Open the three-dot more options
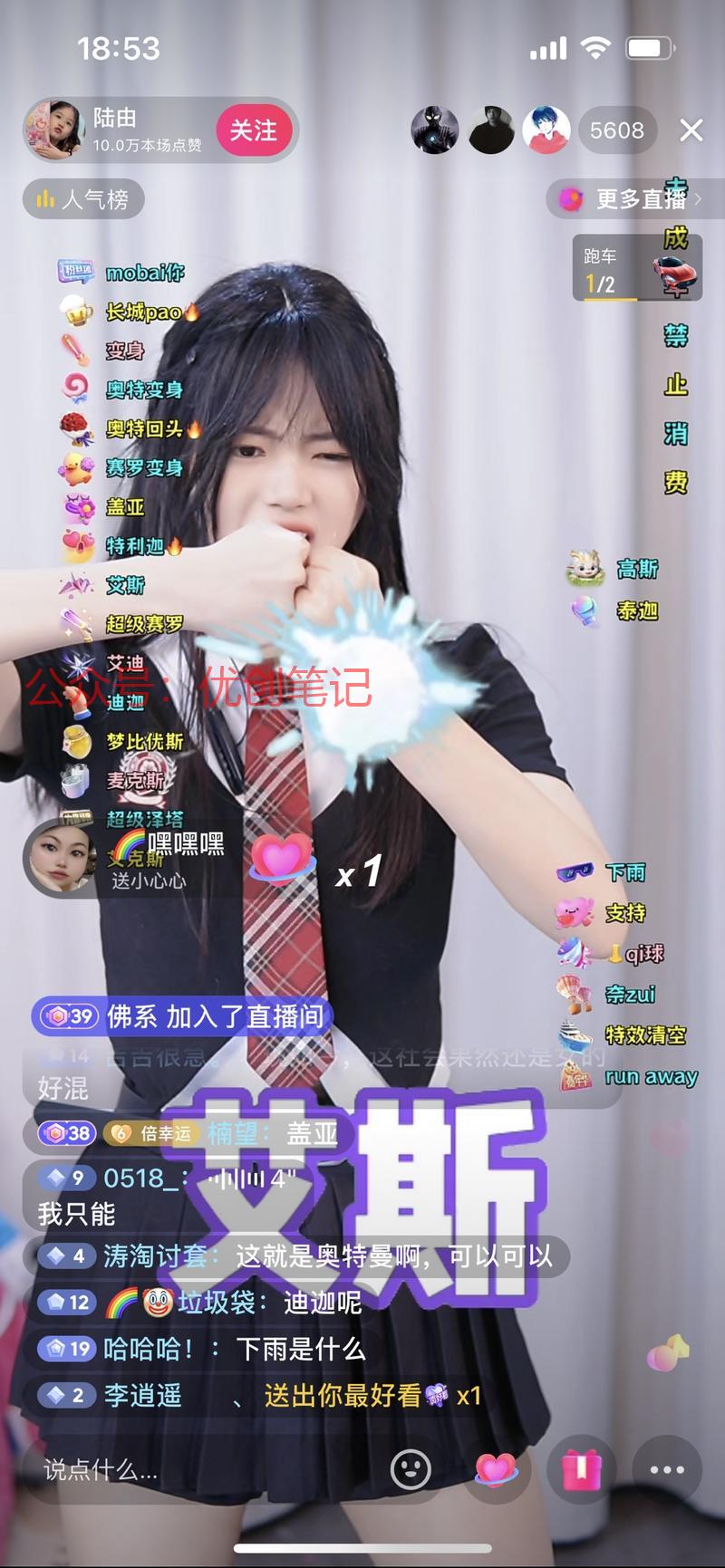 [x=667, y=1469]
